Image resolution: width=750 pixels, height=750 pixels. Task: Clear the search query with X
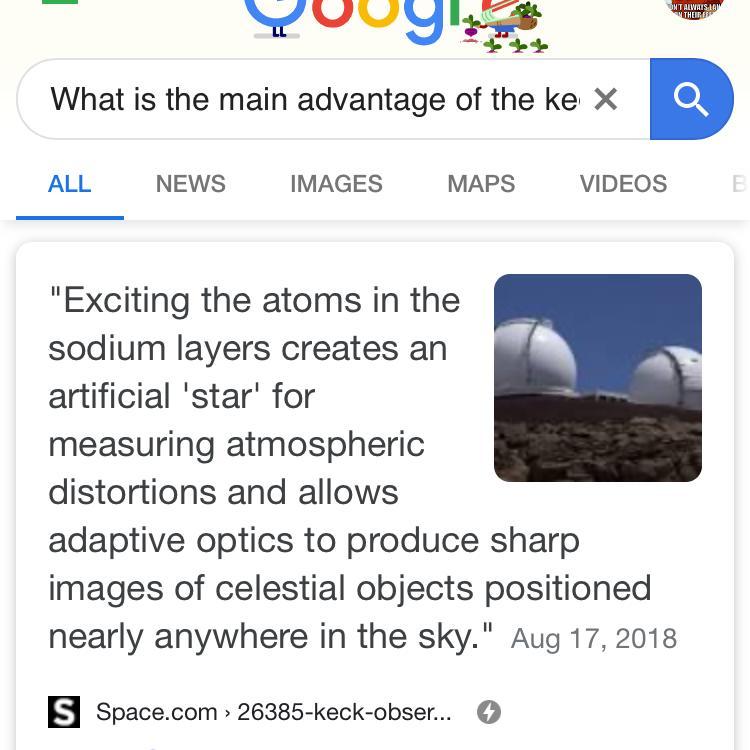(x=605, y=99)
